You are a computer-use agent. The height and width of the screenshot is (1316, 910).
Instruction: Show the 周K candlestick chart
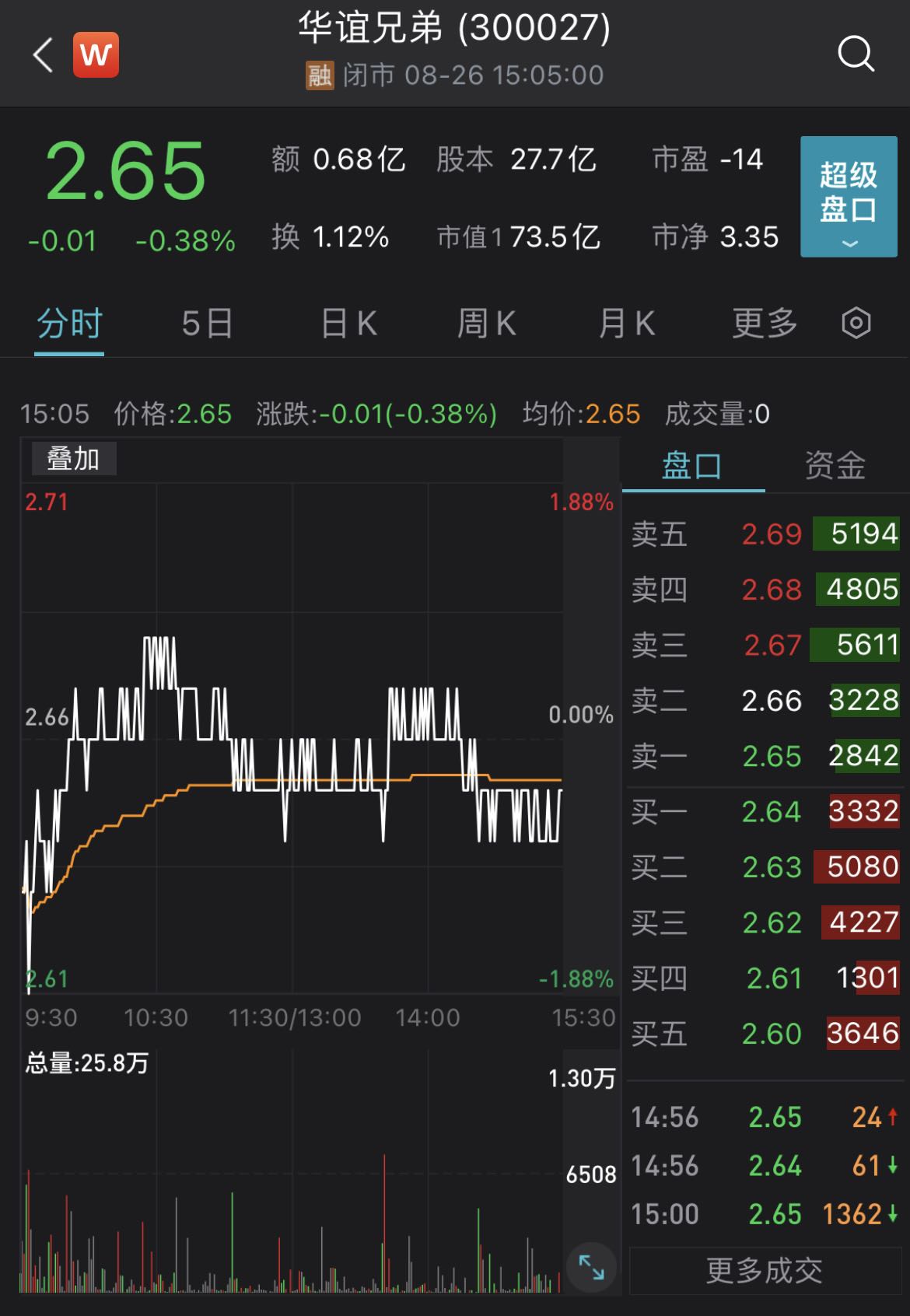pos(487,324)
